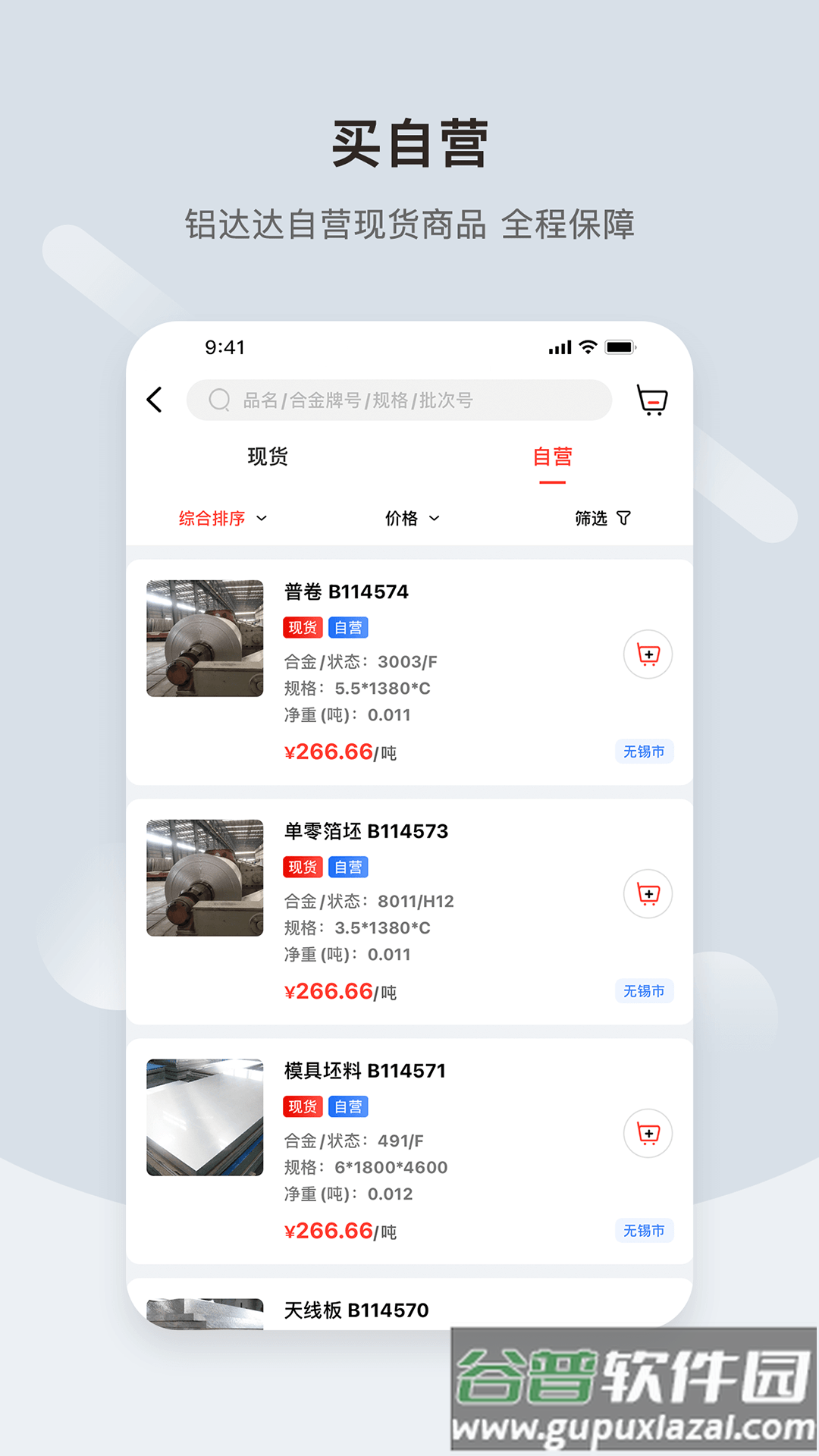819x1456 pixels.
Task: Add 单零箔坯 B114573 to the cart
Action: point(648,894)
